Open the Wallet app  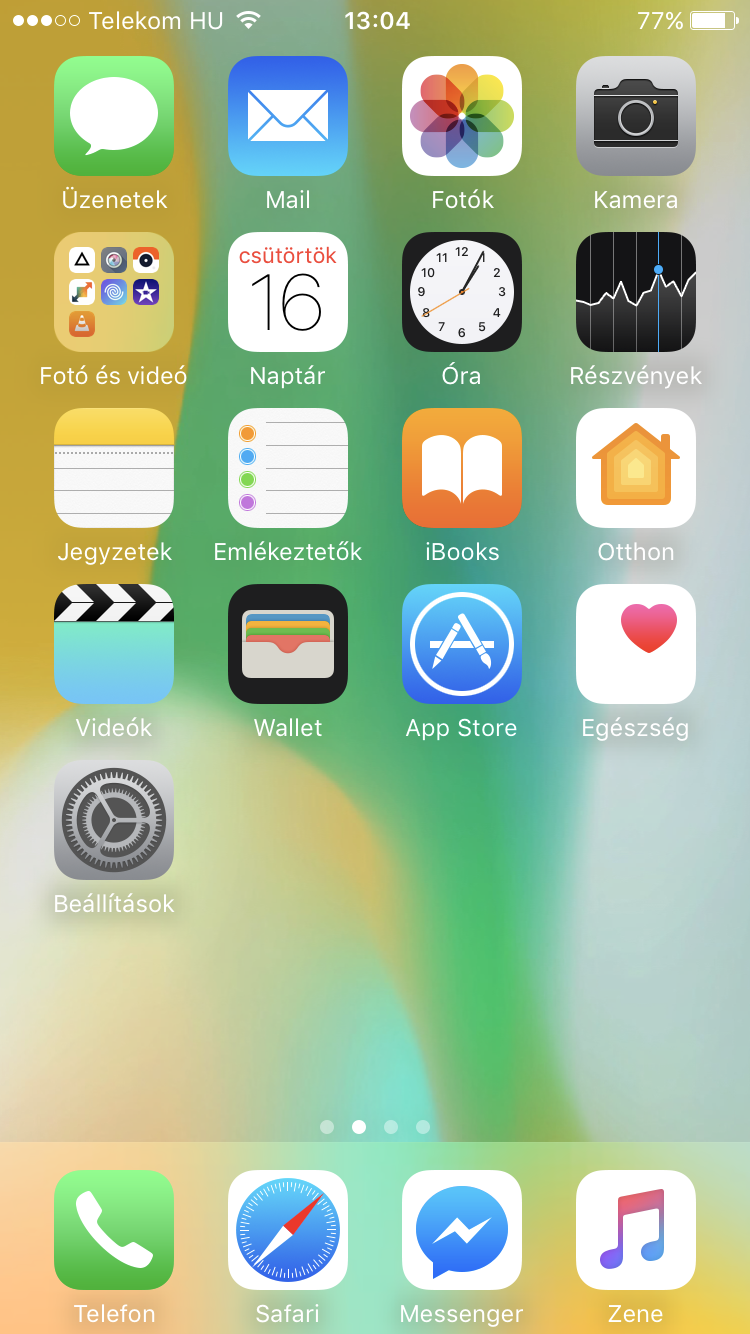click(288, 644)
